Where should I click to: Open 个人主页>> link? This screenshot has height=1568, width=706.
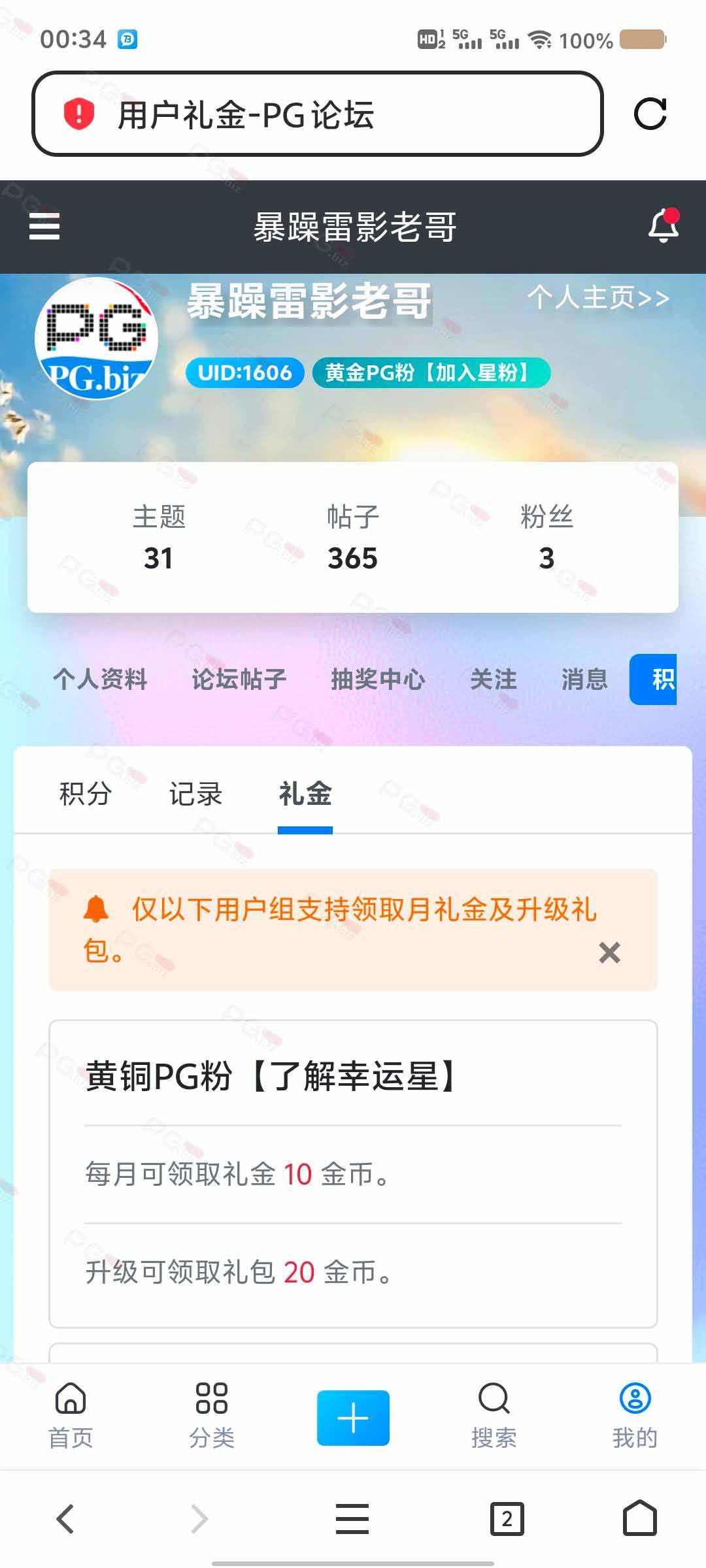[x=598, y=298]
